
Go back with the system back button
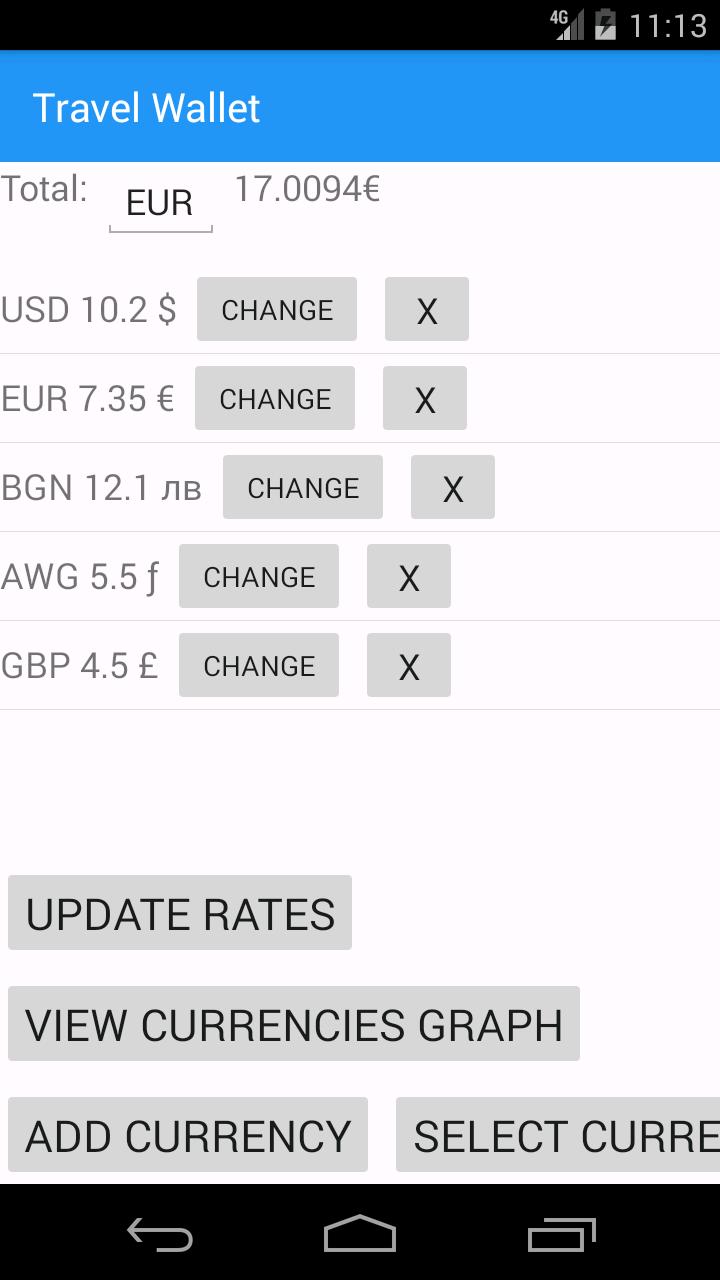click(160, 1234)
